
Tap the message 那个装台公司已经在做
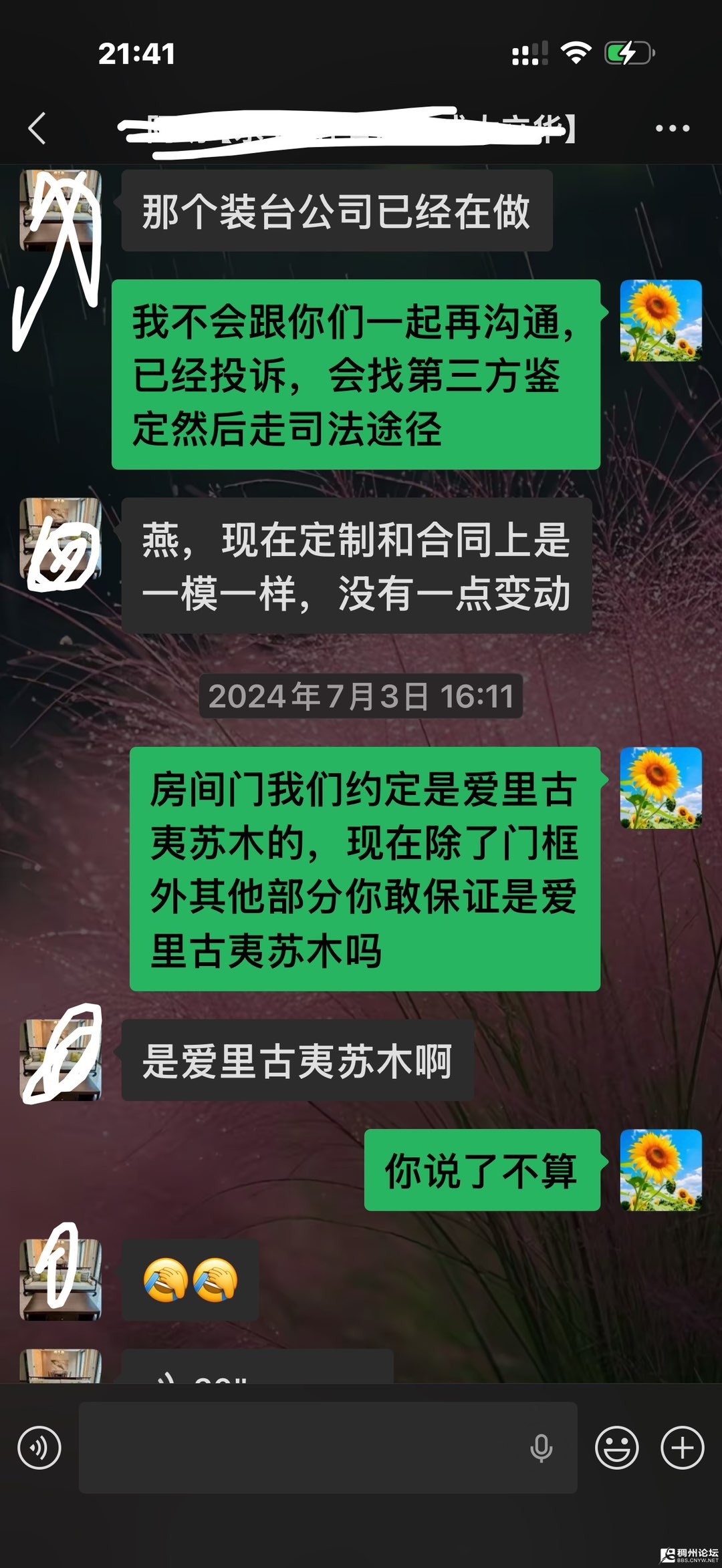click(x=336, y=212)
